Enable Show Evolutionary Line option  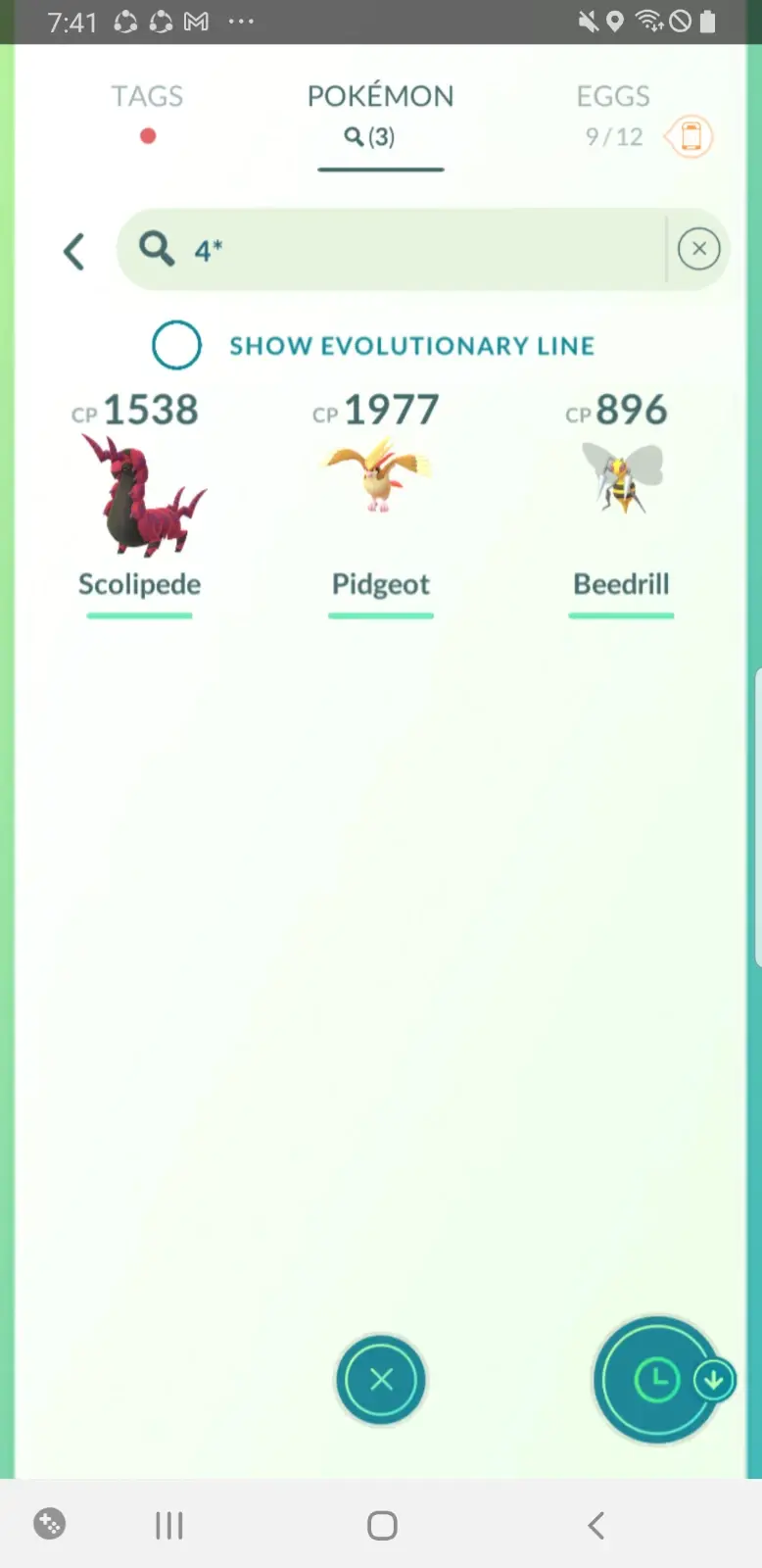177,345
